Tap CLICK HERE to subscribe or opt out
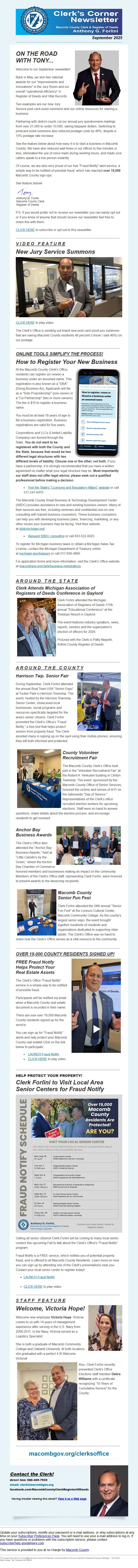 pos(25,230)
